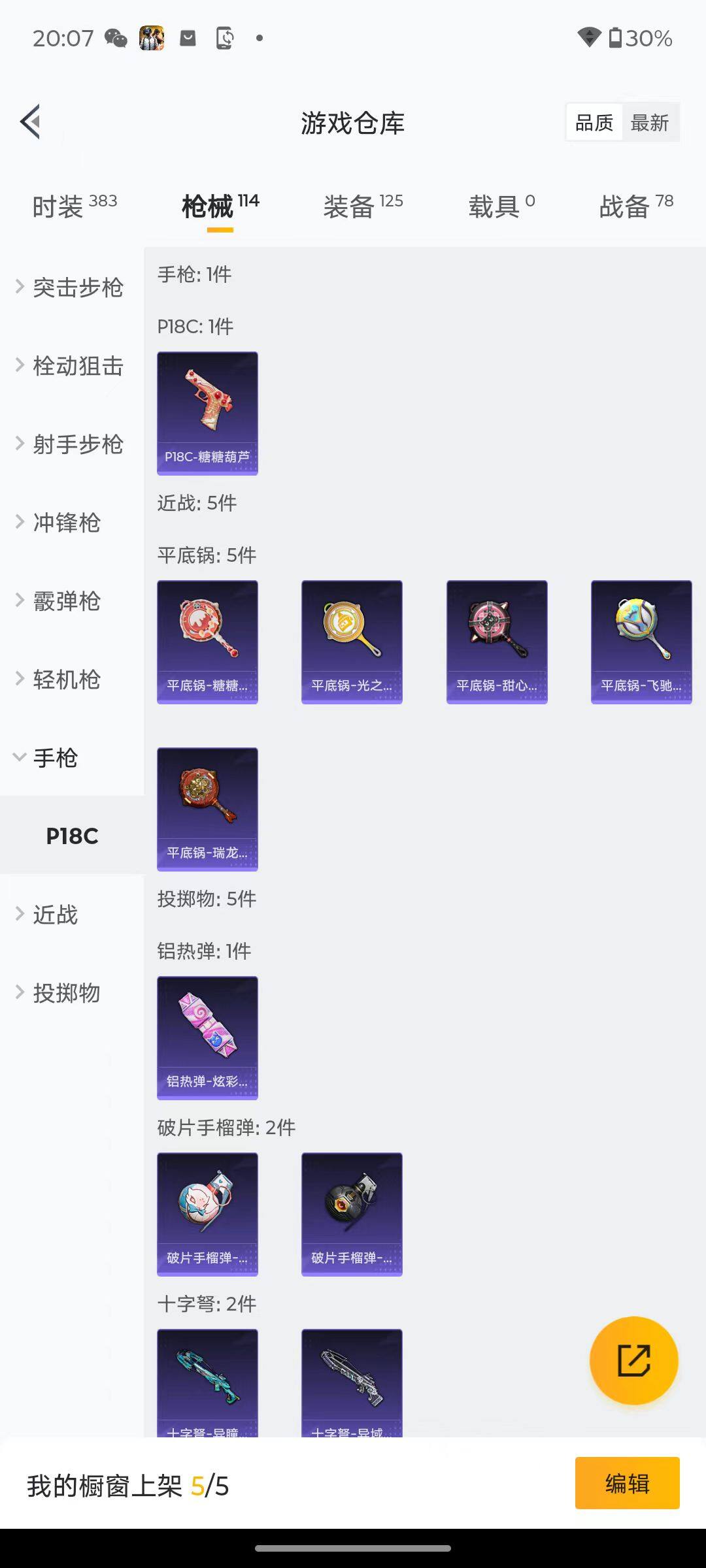Sort items by 最新
Screen dimensions: 706x1568
[x=649, y=122]
